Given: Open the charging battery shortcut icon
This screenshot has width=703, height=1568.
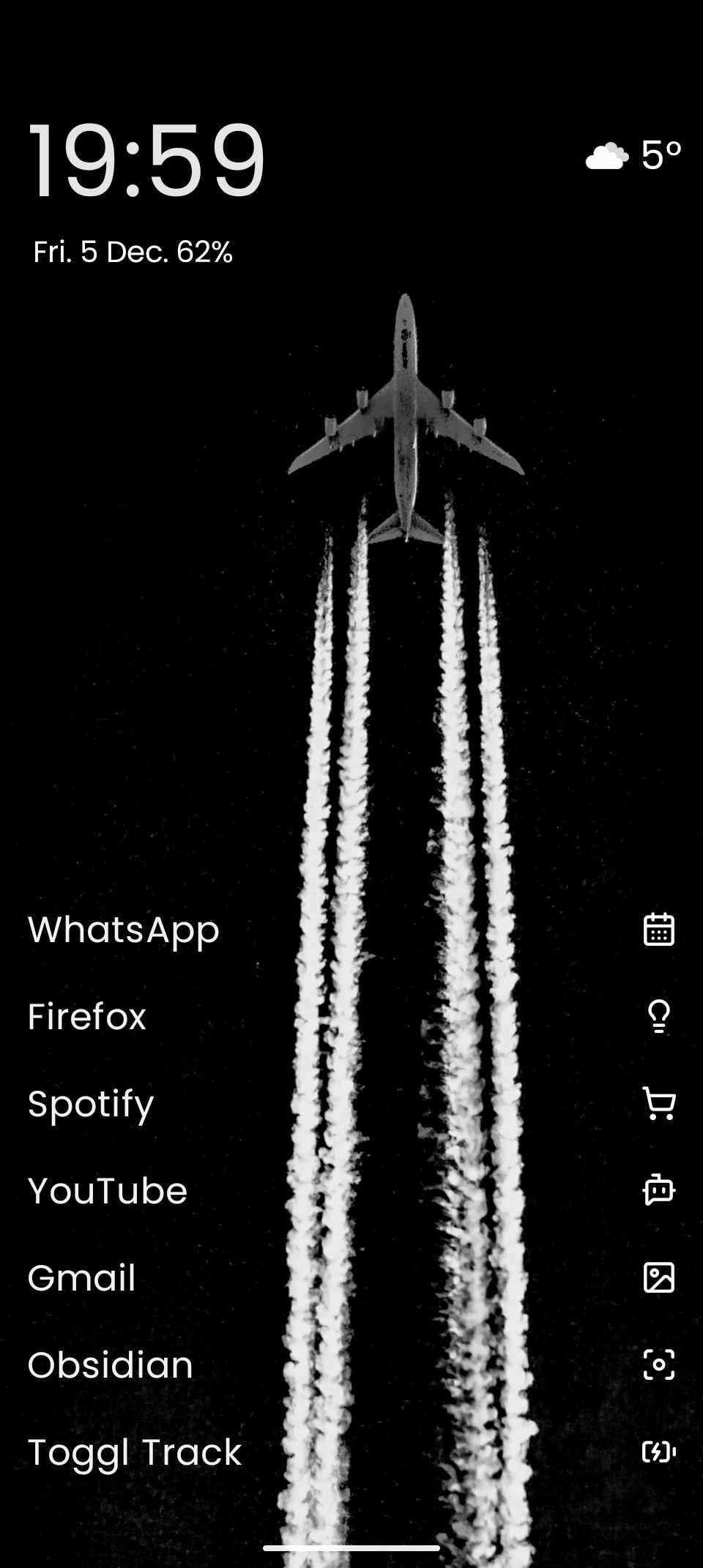Looking at the screenshot, I should (x=658, y=1452).
